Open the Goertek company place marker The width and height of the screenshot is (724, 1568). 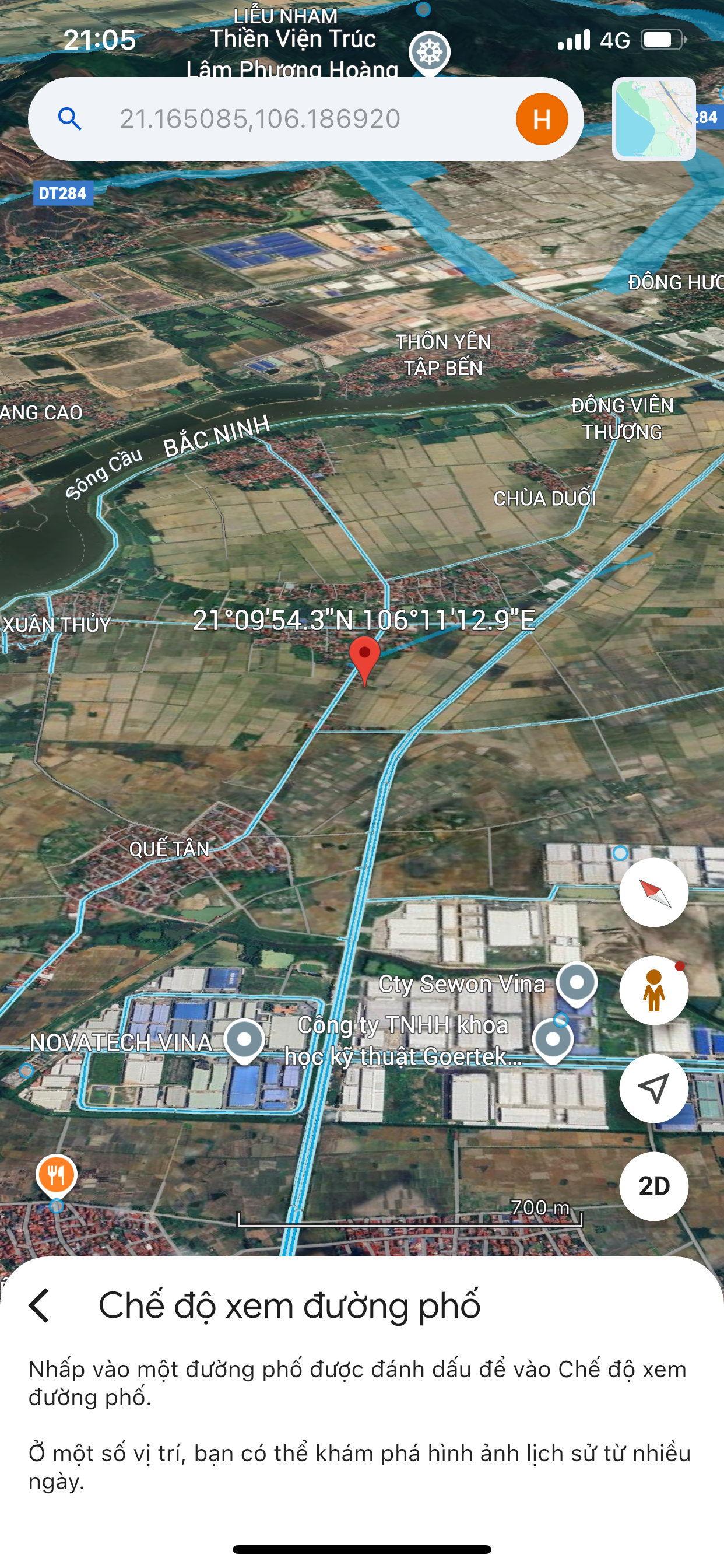point(553,1041)
